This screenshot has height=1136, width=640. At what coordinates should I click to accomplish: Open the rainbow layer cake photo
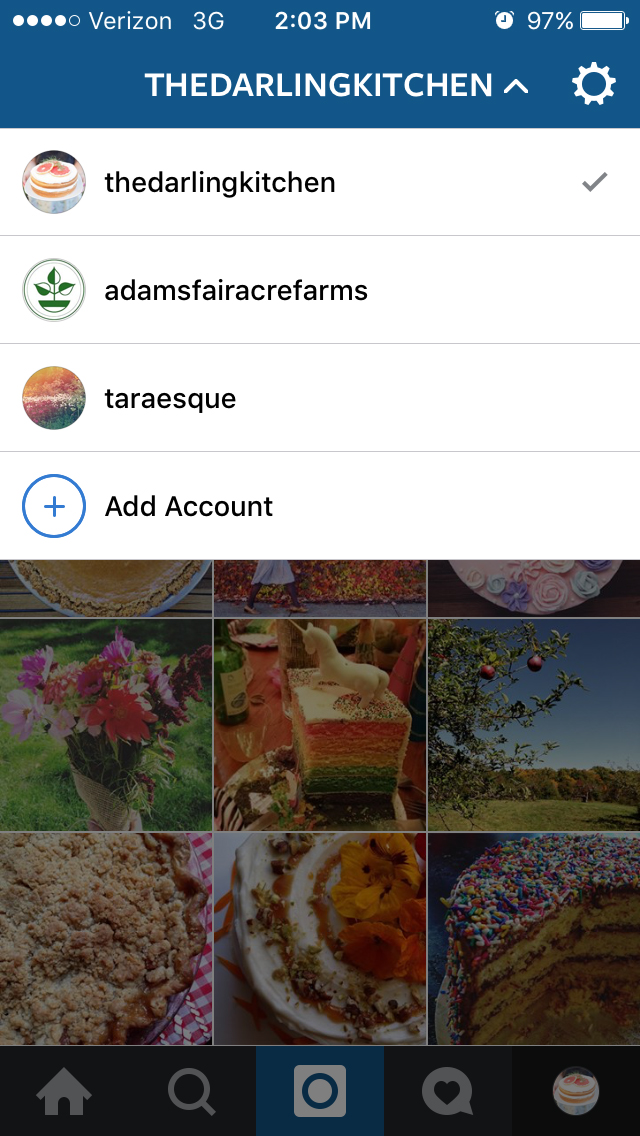320,725
